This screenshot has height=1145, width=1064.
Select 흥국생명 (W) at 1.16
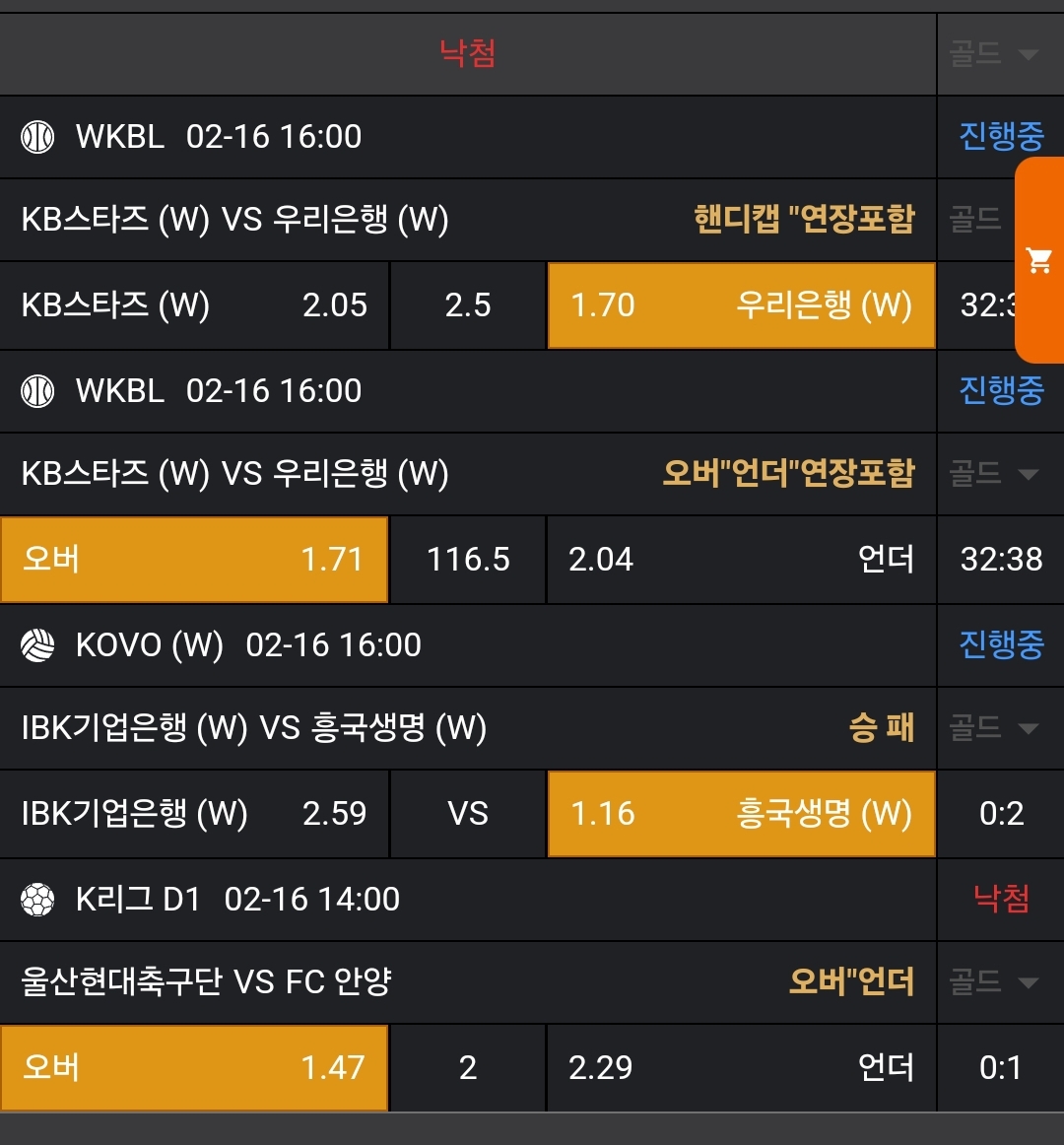pos(741,814)
